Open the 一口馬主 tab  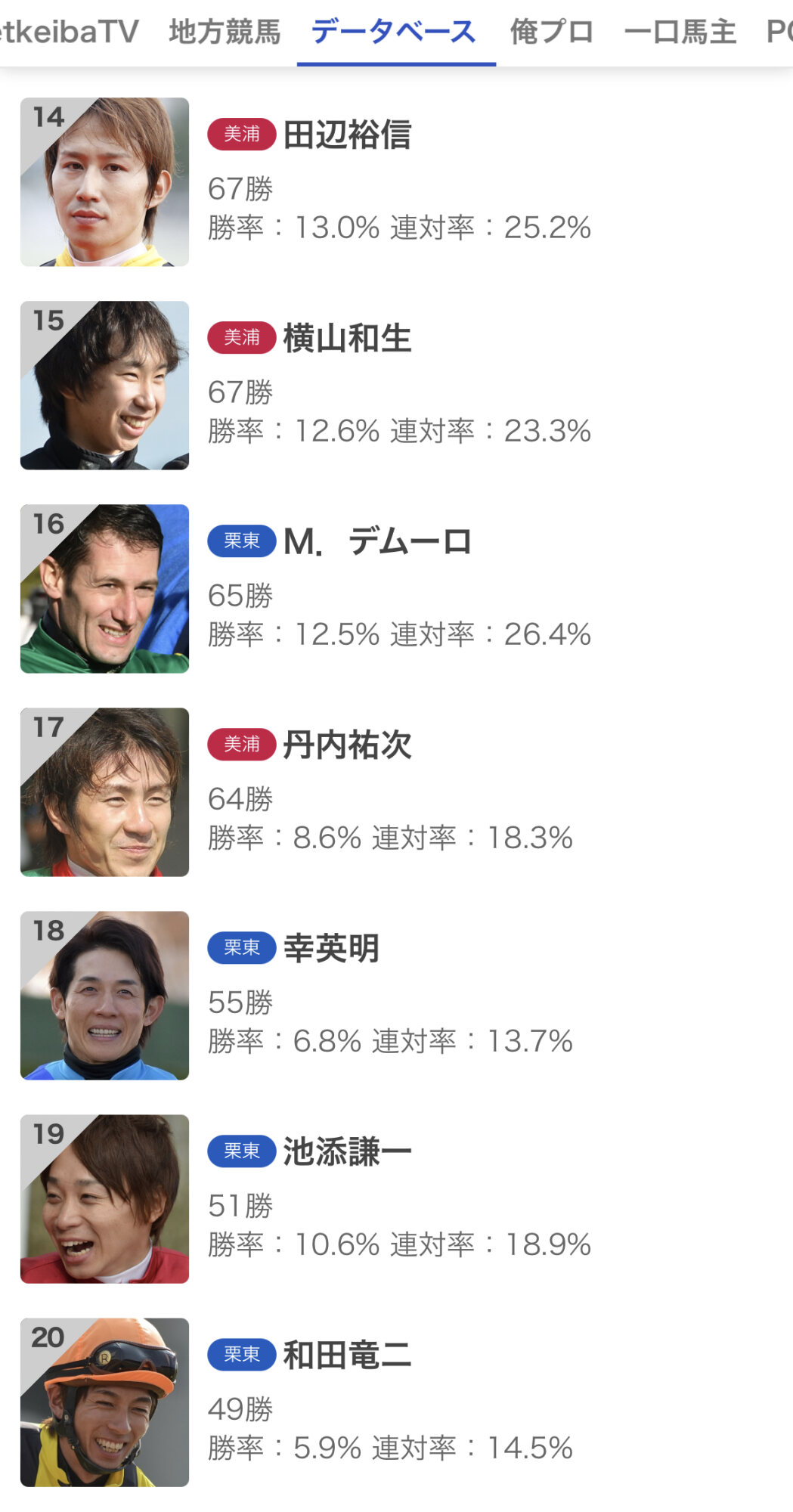pyautogui.click(x=680, y=32)
